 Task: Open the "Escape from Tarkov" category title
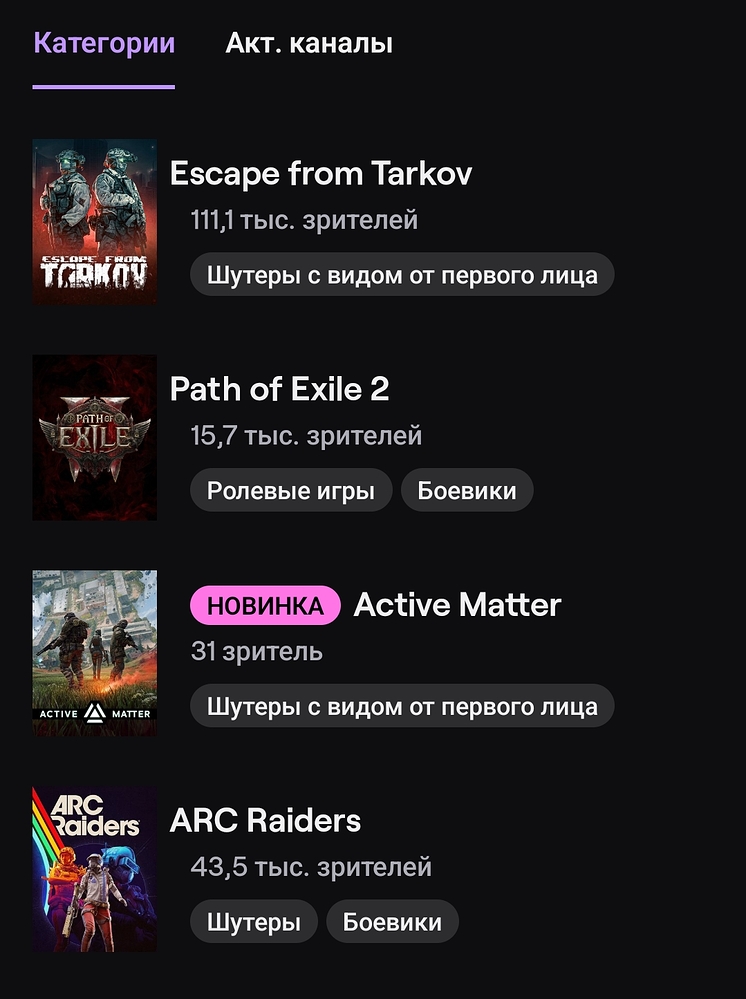[x=322, y=174]
